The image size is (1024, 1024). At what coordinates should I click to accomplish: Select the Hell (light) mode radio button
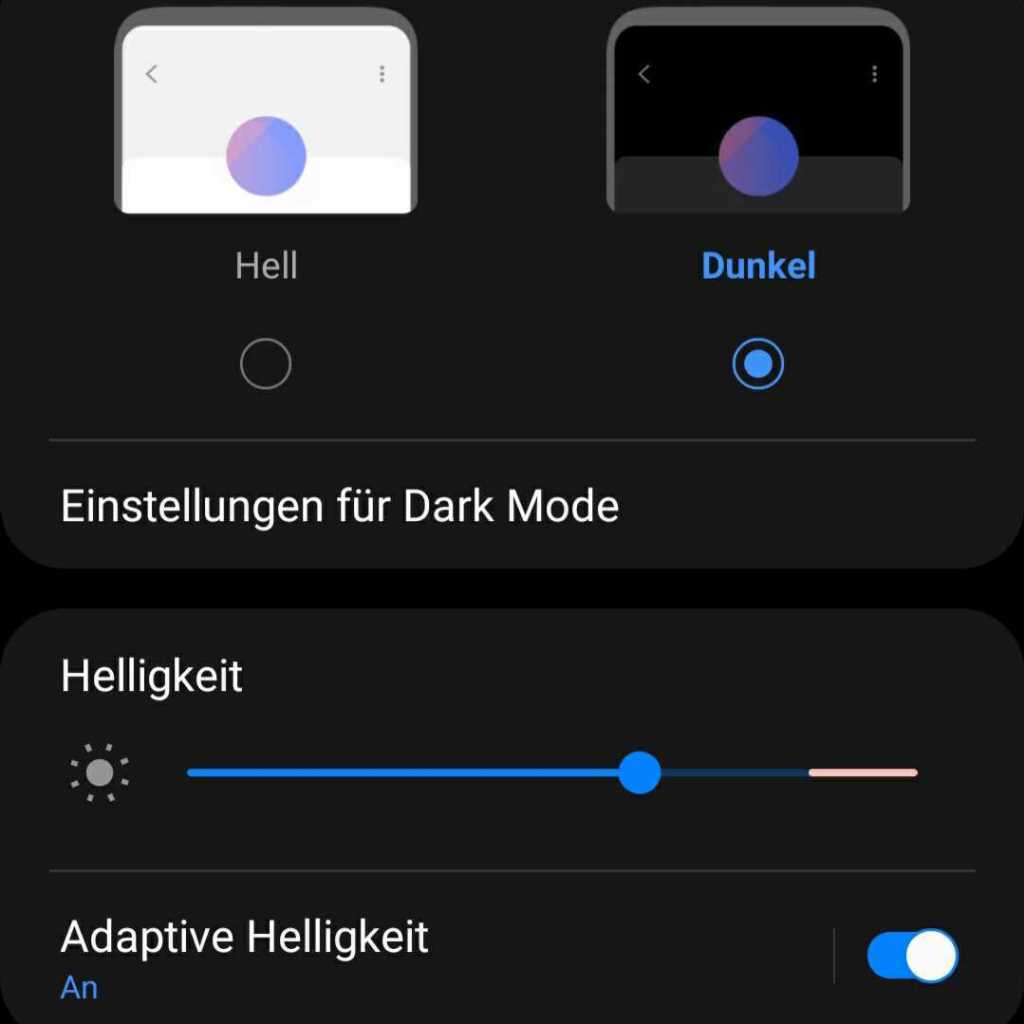tap(266, 364)
